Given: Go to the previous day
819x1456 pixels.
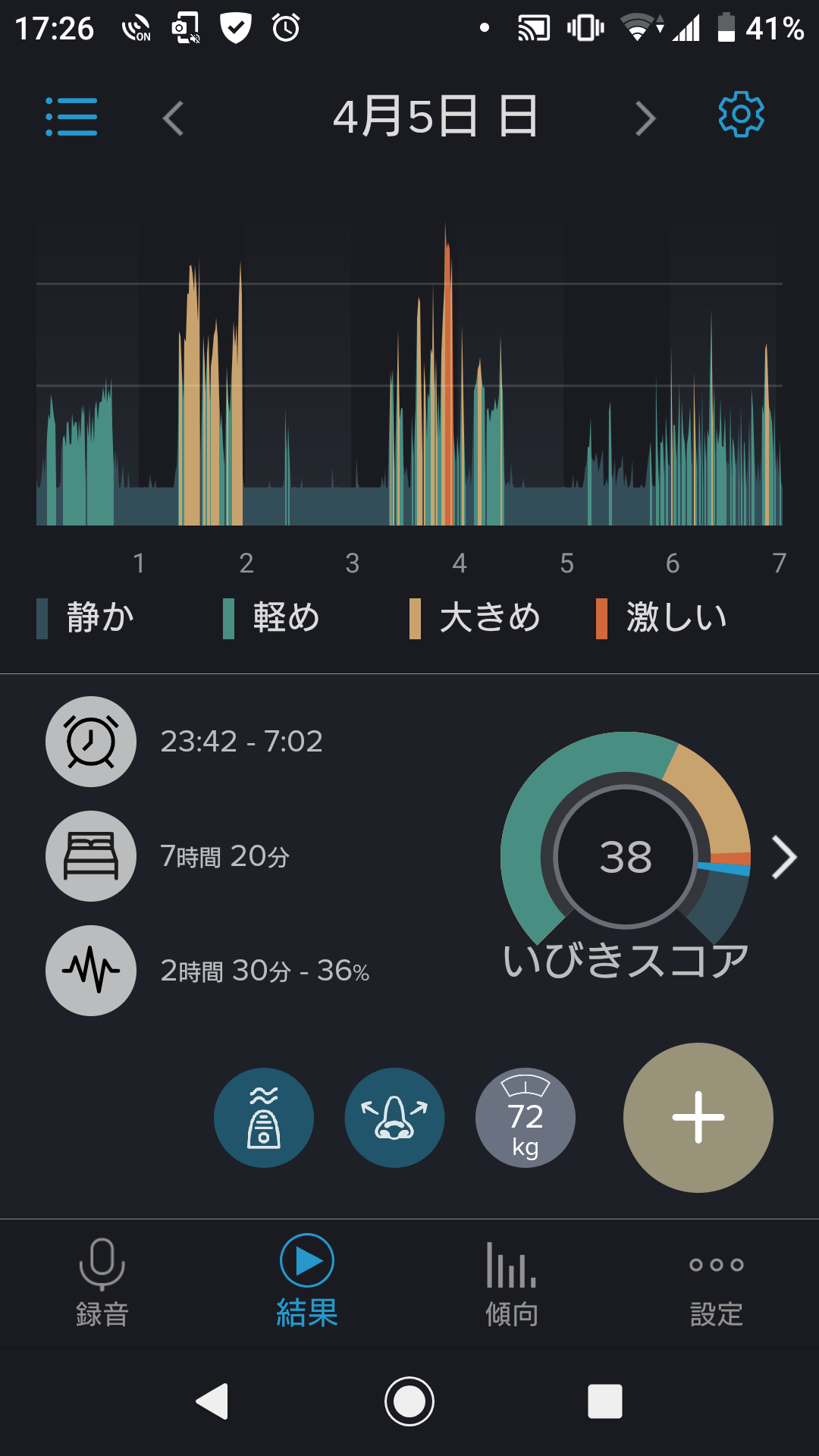Looking at the screenshot, I should pyautogui.click(x=174, y=118).
